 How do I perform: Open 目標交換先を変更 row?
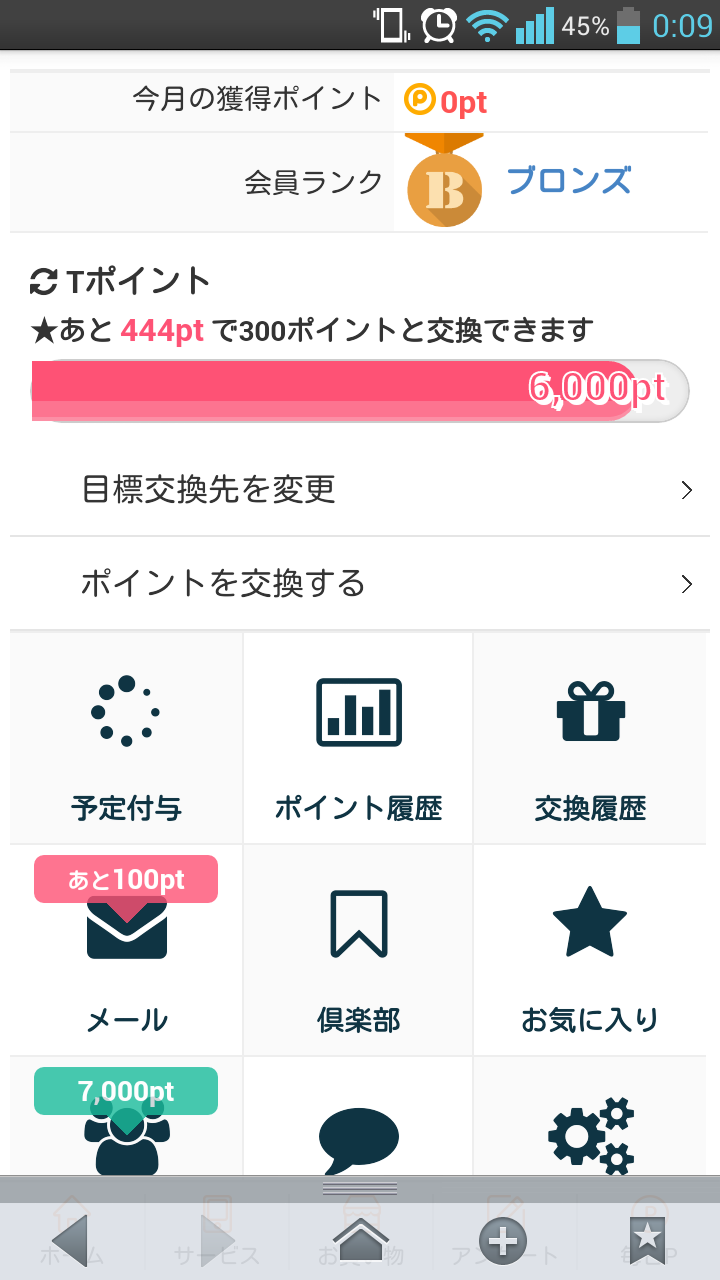tap(360, 490)
